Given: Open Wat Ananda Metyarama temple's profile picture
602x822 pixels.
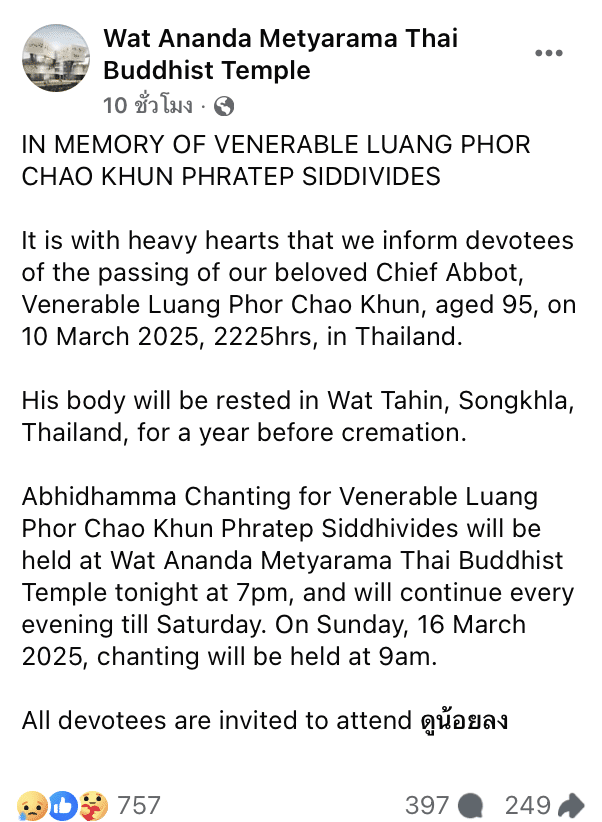Looking at the screenshot, I should (56, 58).
